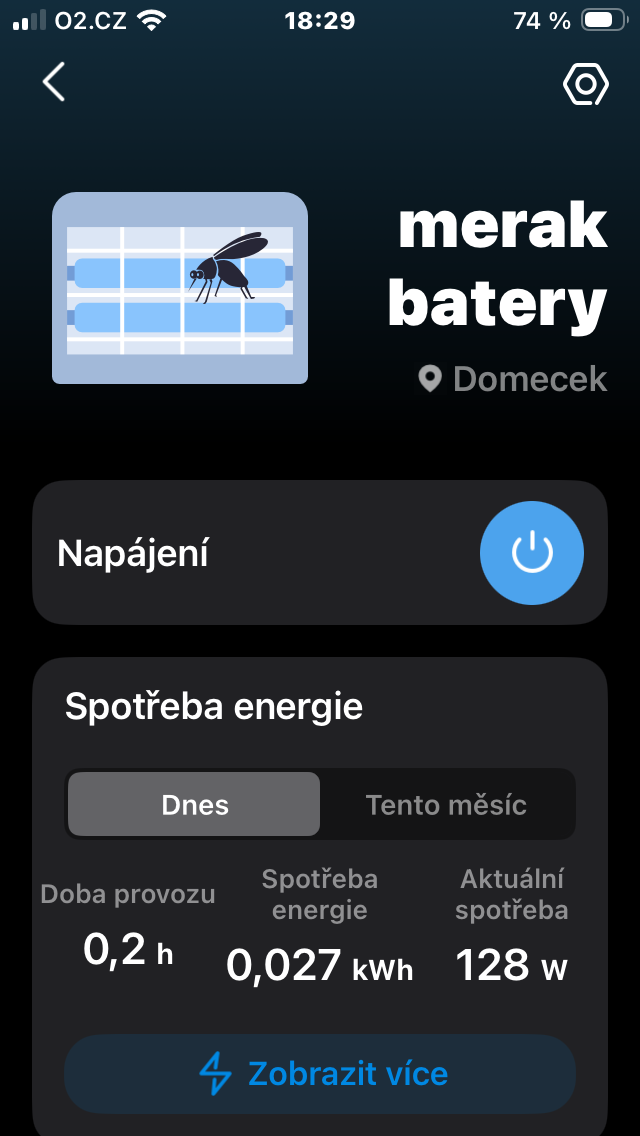This screenshot has height=1136, width=640.
Task: Select the Dnes tab
Action: tap(195, 804)
